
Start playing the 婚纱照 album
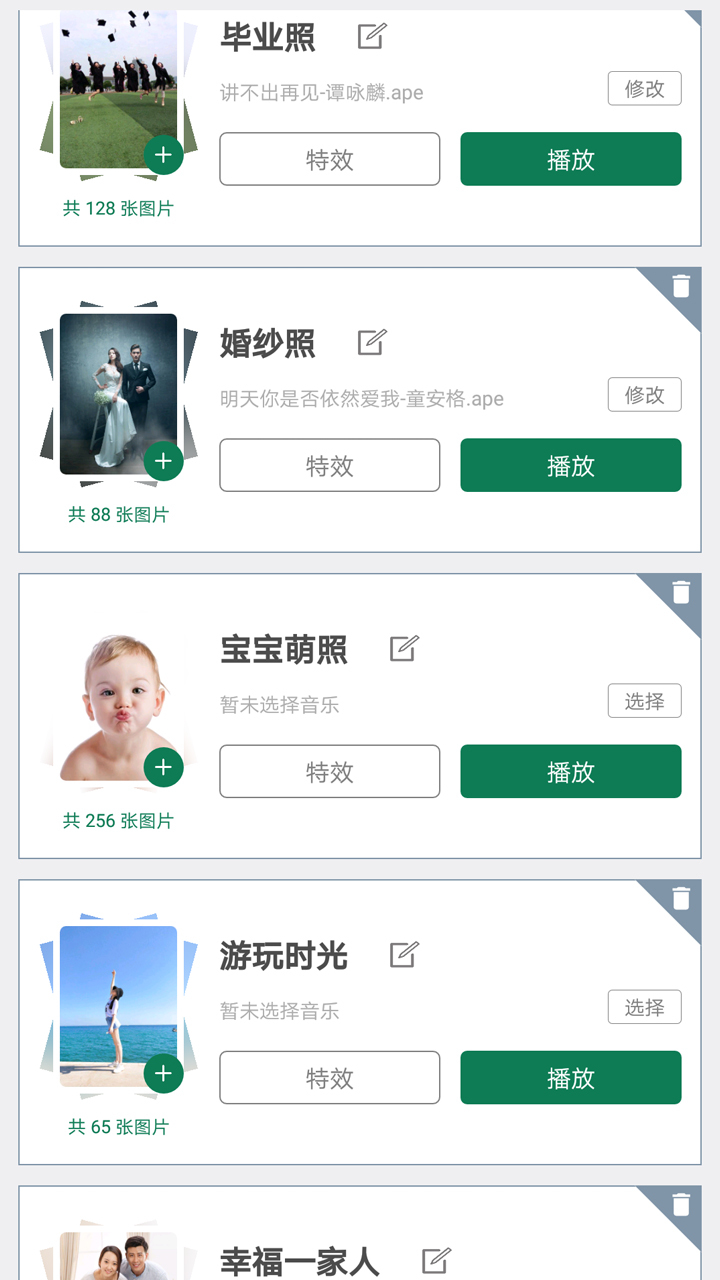pos(570,465)
